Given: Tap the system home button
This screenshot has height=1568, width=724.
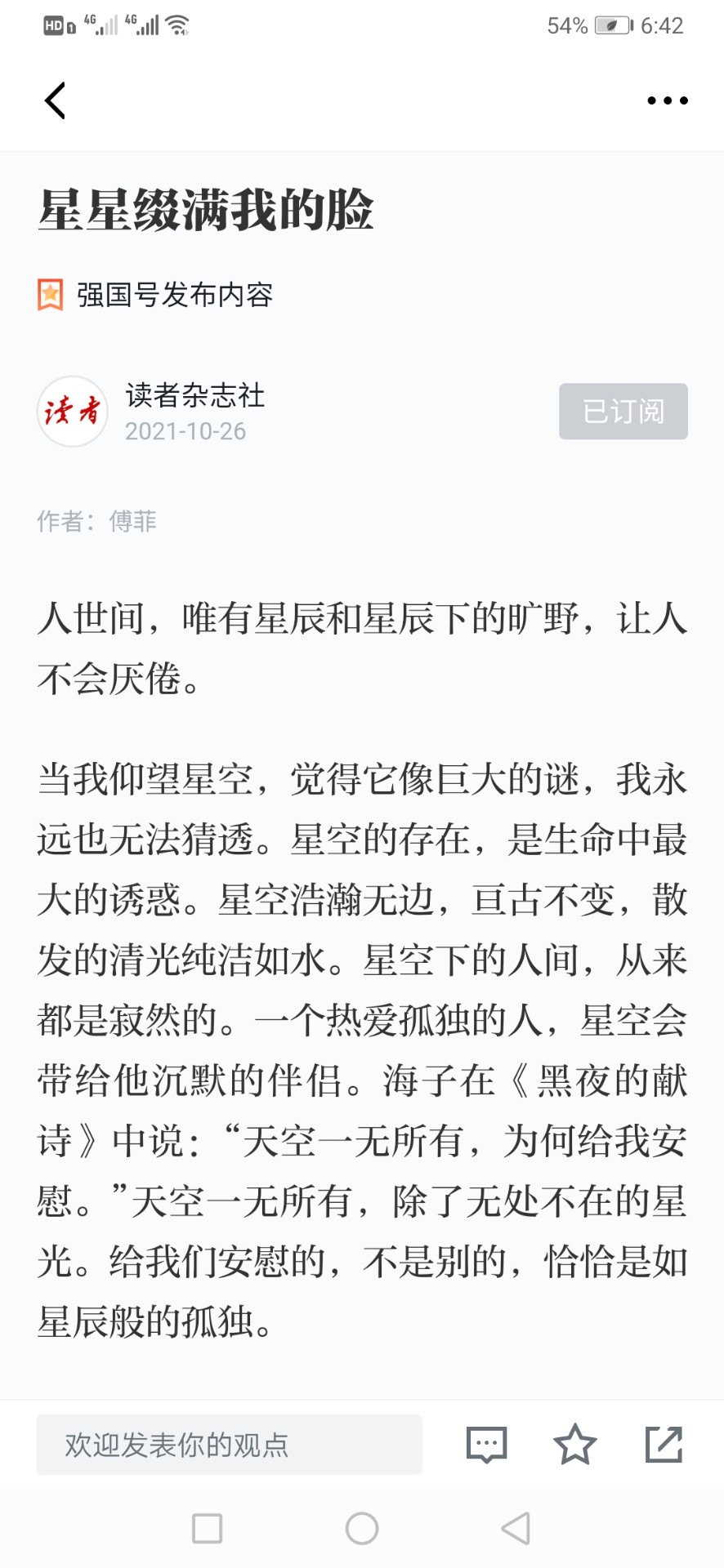Looking at the screenshot, I should (x=362, y=1528).
